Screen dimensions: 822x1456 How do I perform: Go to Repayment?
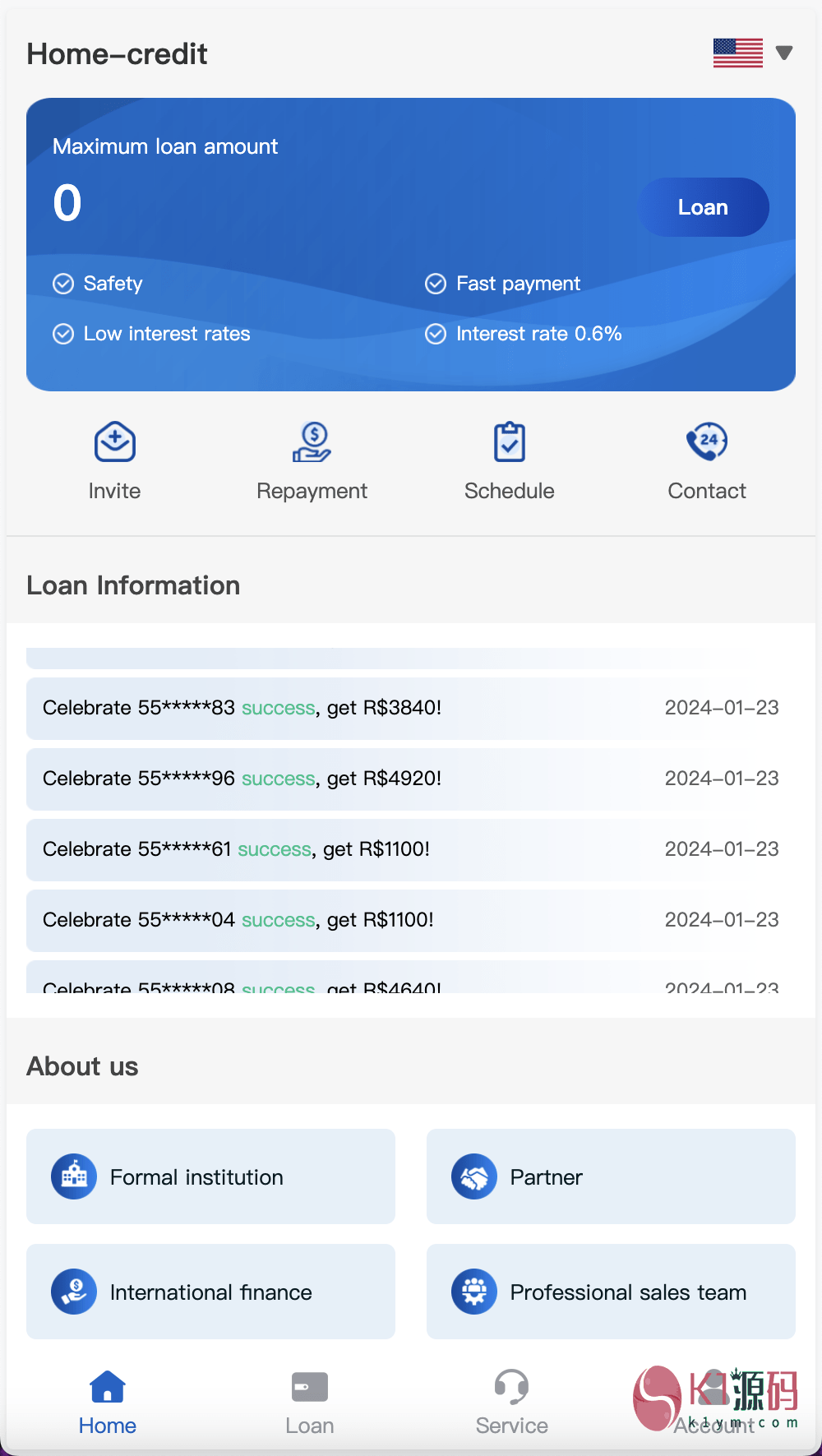(312, 460)
